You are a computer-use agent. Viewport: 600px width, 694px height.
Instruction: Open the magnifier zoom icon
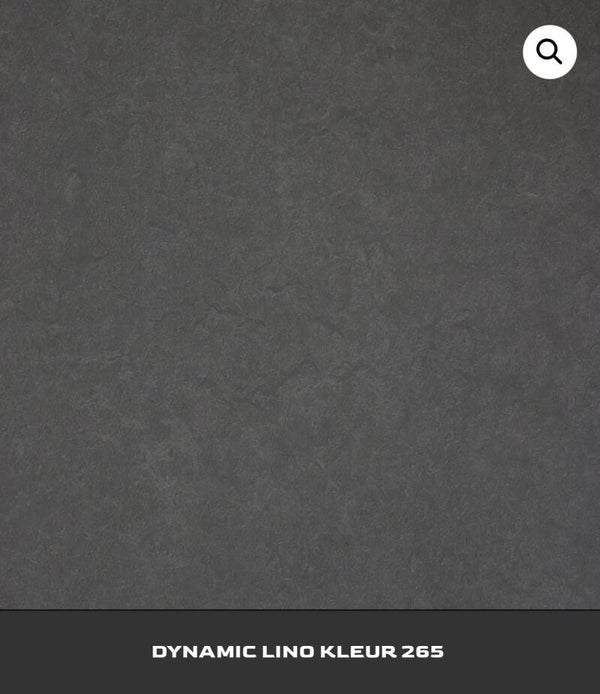click(549, 52)
